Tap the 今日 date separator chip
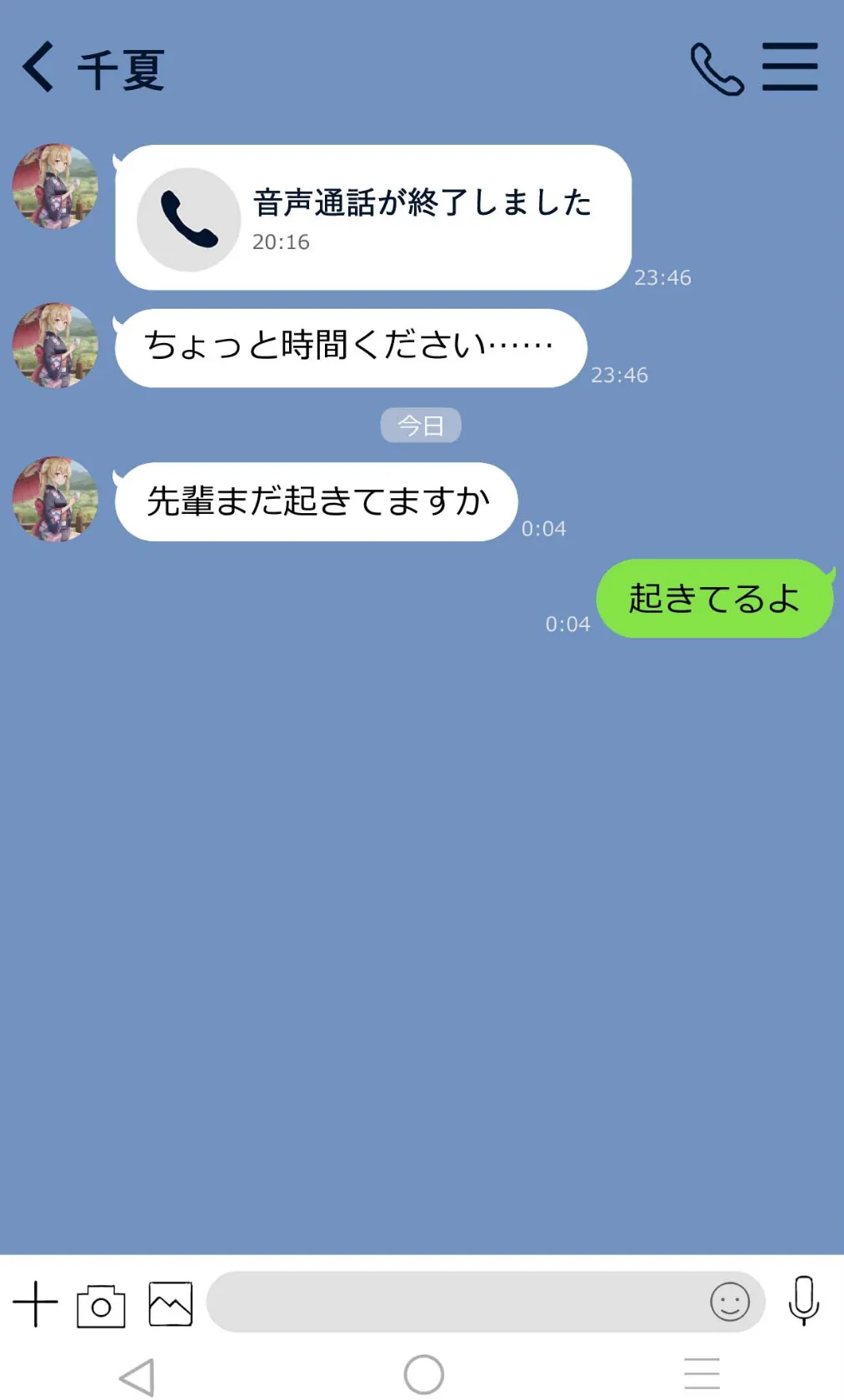Viewport: 844px width, 1400px height. (421, 424)
